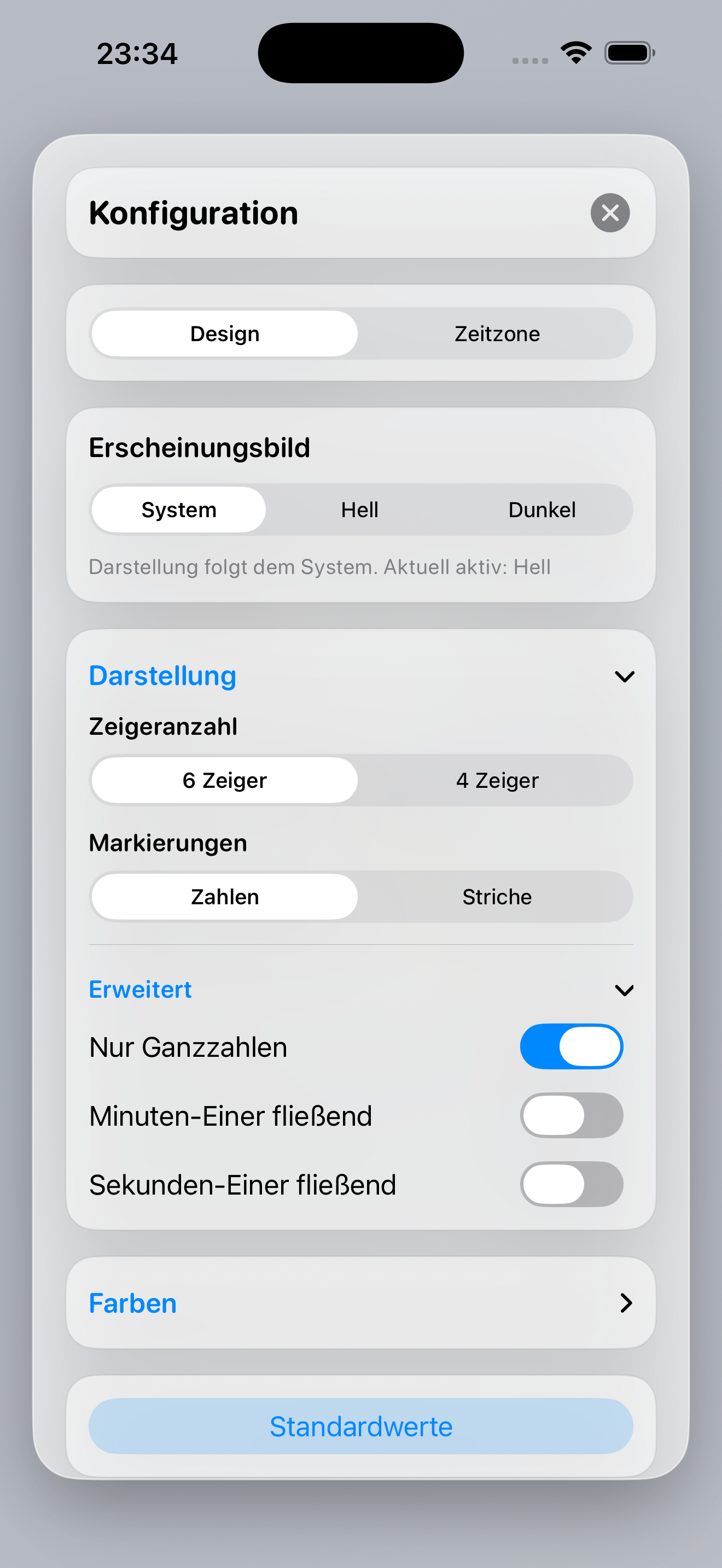Image resolution: width=722 pixels, height=1568 pixels.
Task: Collapse the Erweitert section
Action: click(624, 990)
